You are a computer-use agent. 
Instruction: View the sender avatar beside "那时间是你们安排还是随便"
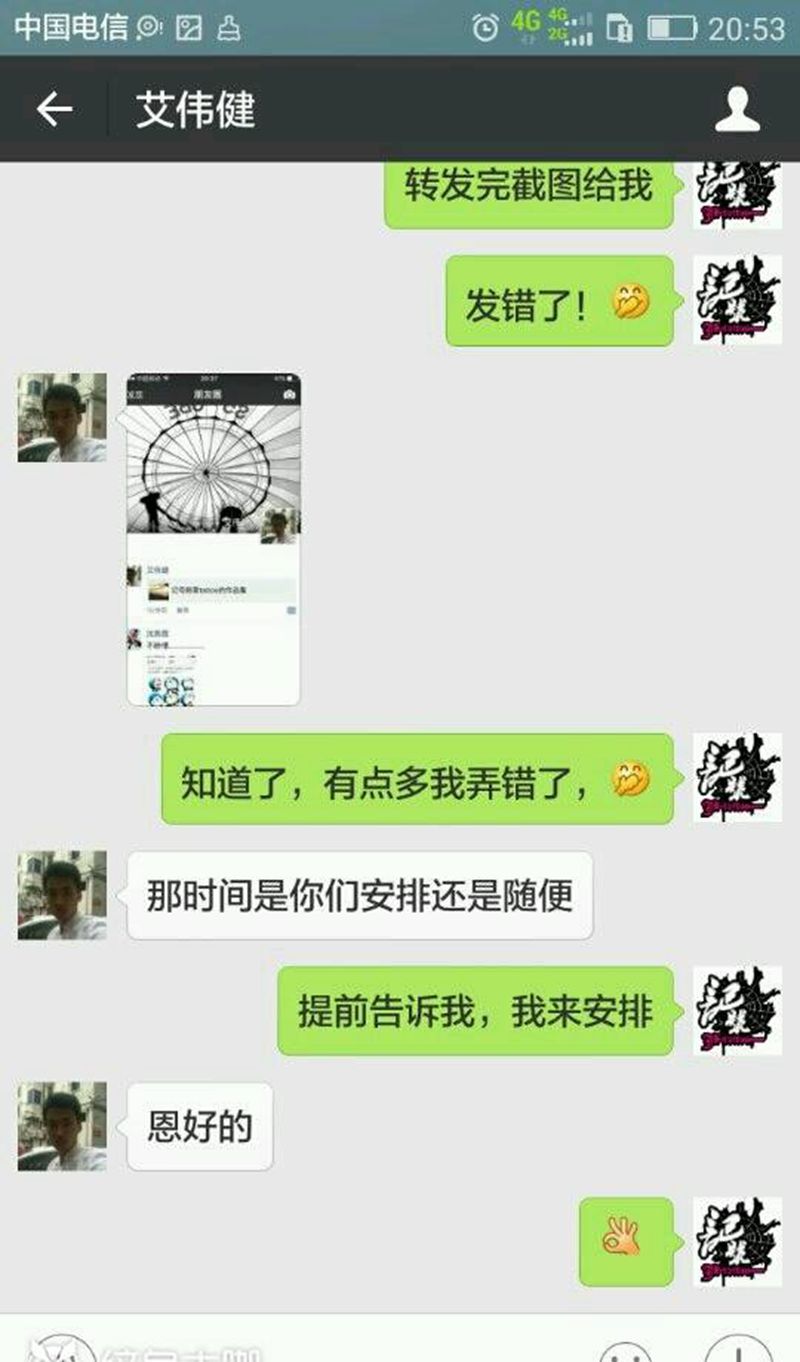(x=62, y=895)
